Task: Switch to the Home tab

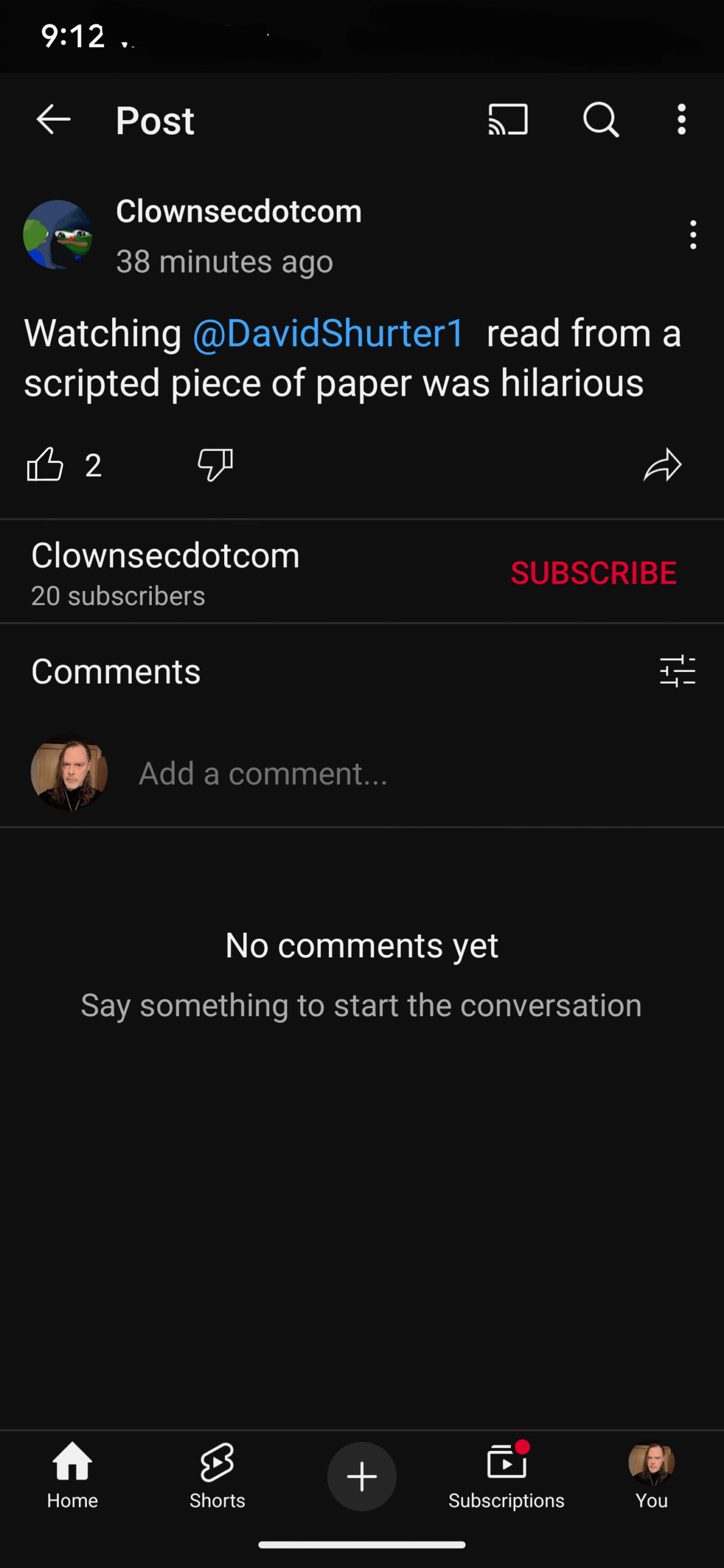Action: (x=72, y=1476)
